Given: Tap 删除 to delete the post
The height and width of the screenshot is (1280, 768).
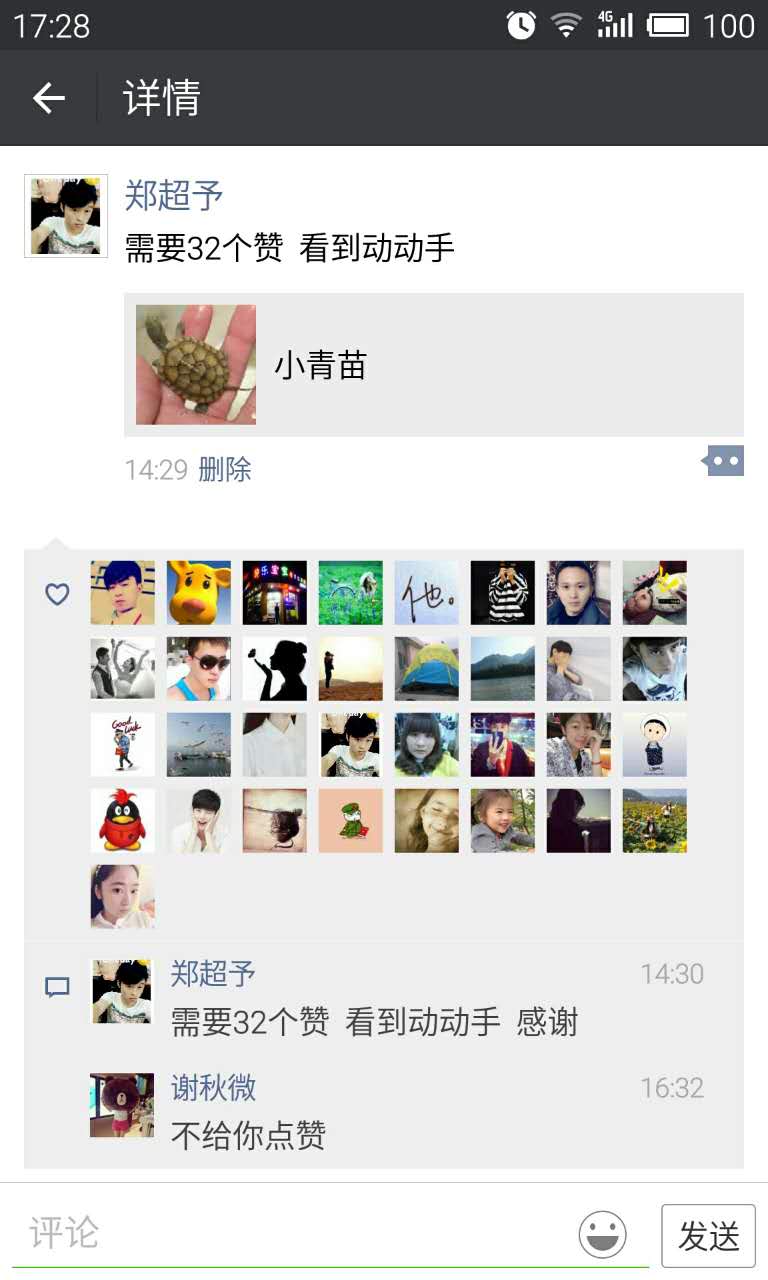Looking at the screenshot, I should pos(225,469).
